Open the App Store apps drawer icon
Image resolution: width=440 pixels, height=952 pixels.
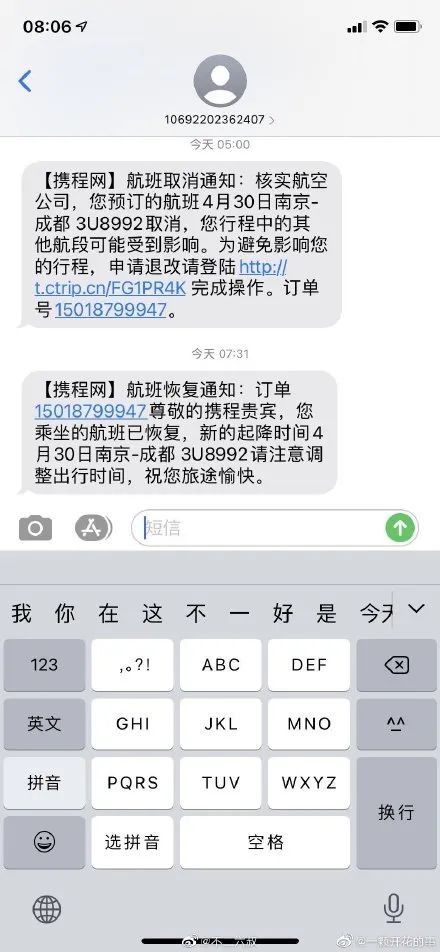click(x=93, y=528)
